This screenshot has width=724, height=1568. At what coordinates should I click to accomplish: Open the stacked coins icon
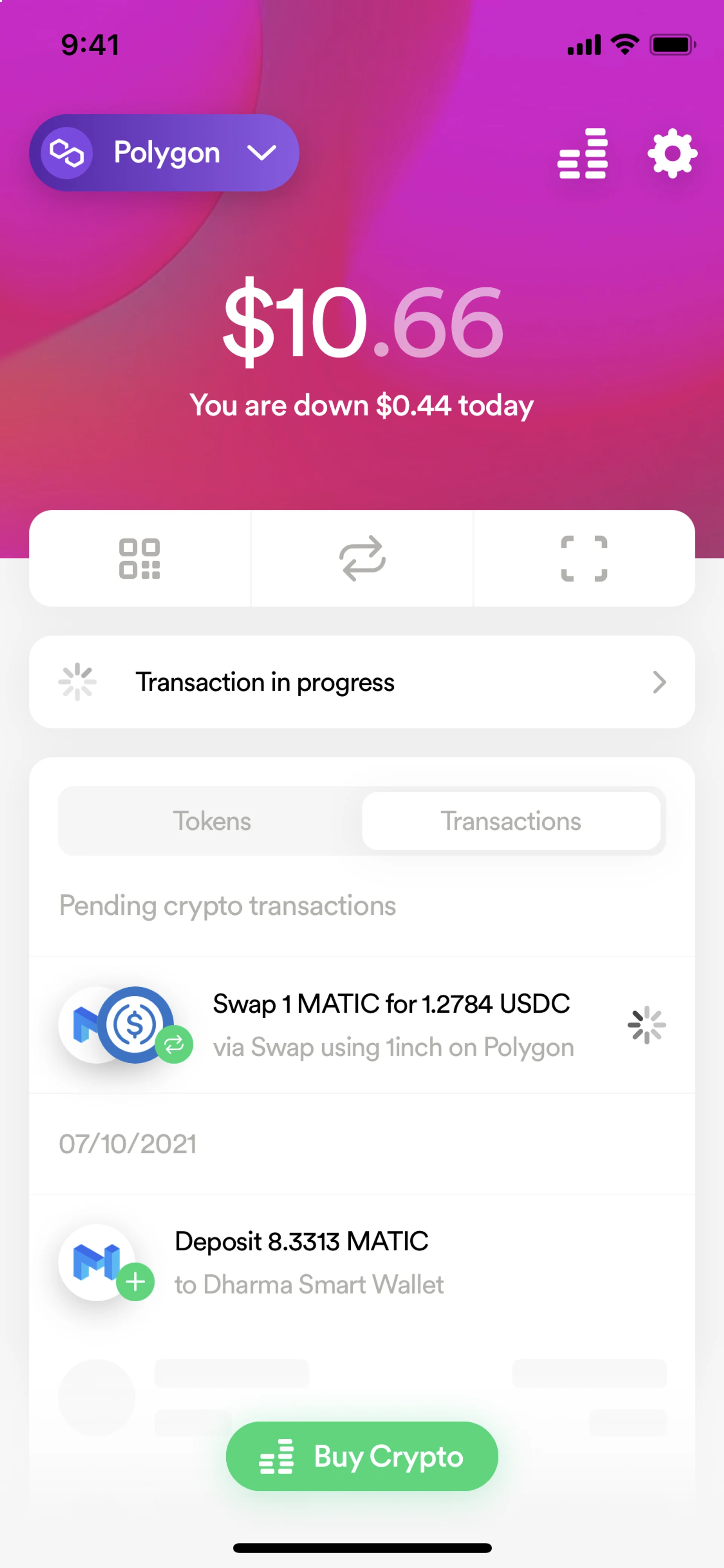582,154
